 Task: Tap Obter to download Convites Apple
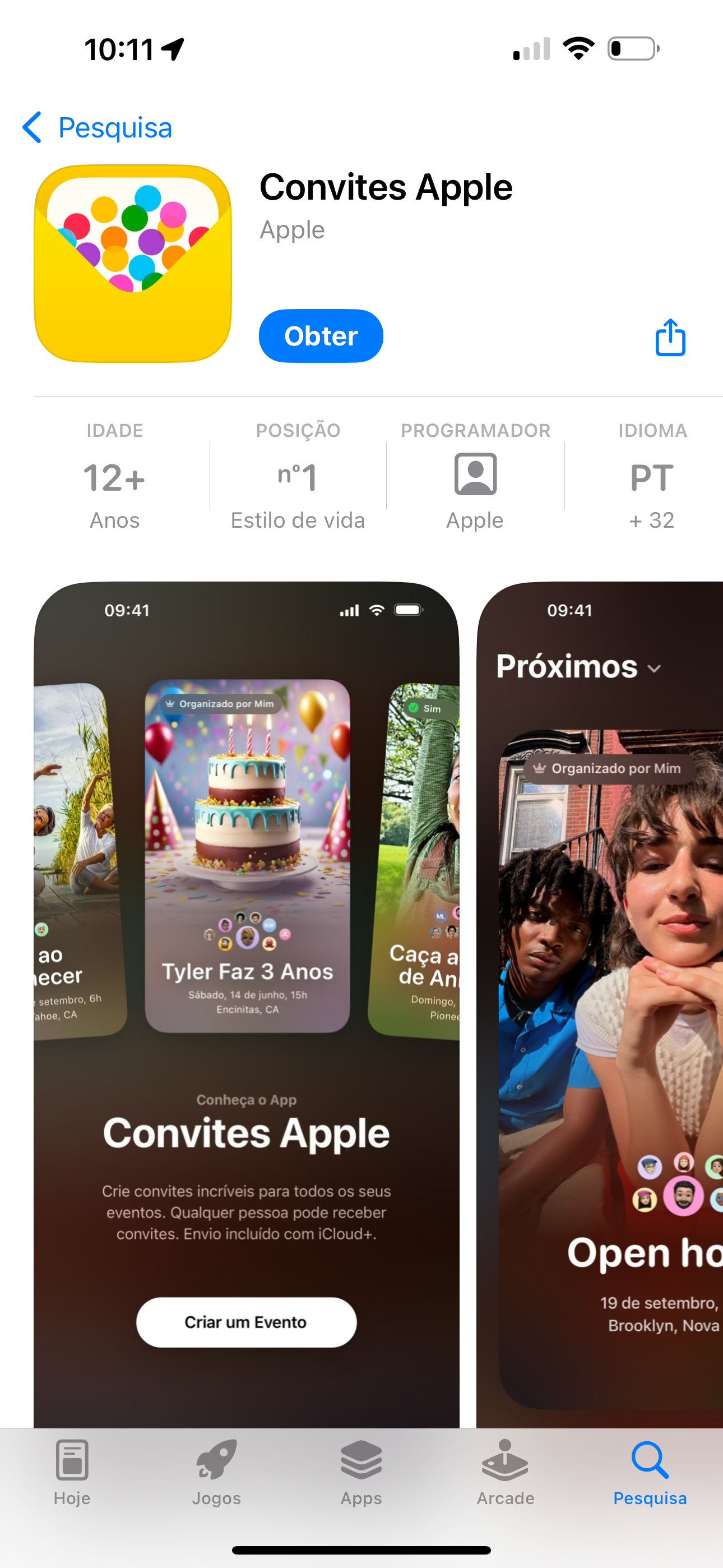pos(321,336)
